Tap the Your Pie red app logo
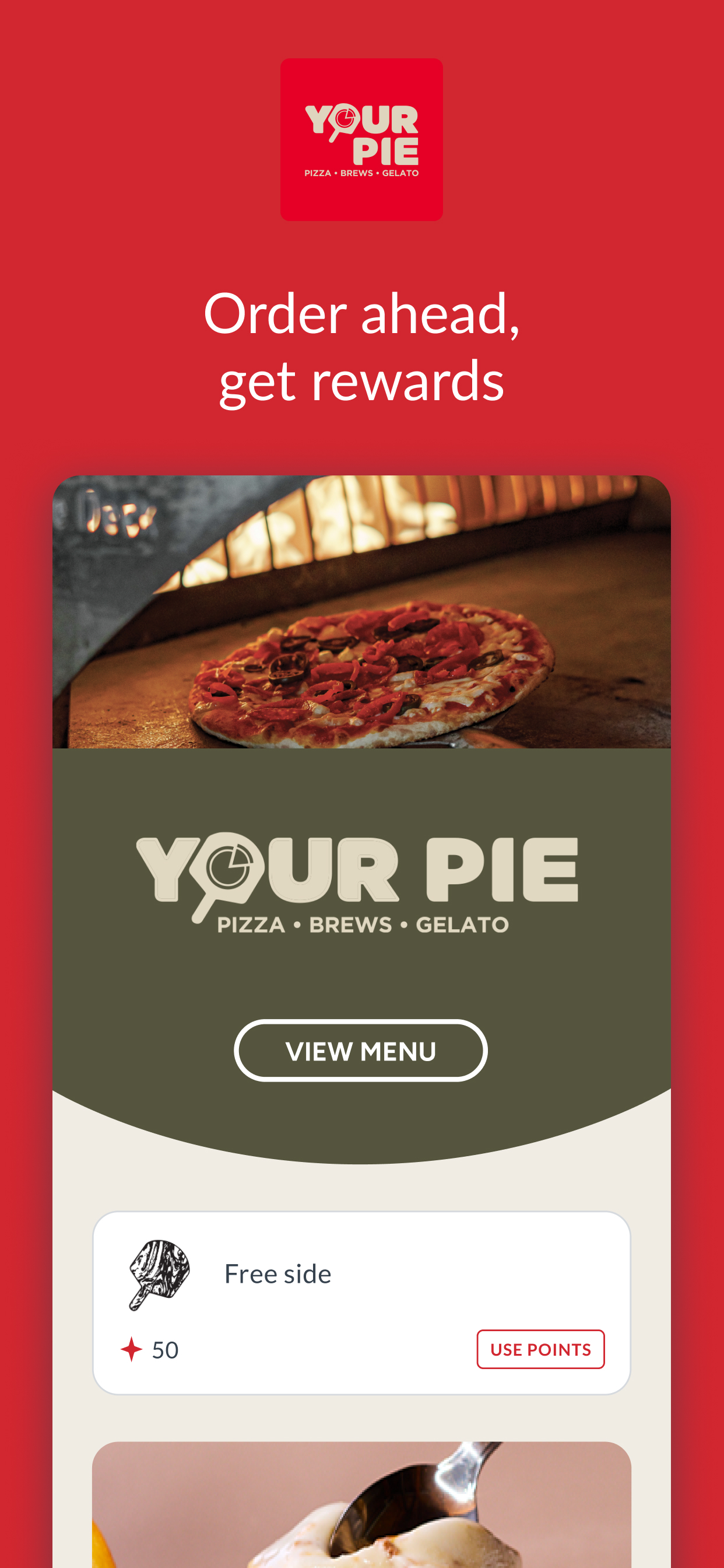 point(361,139)
